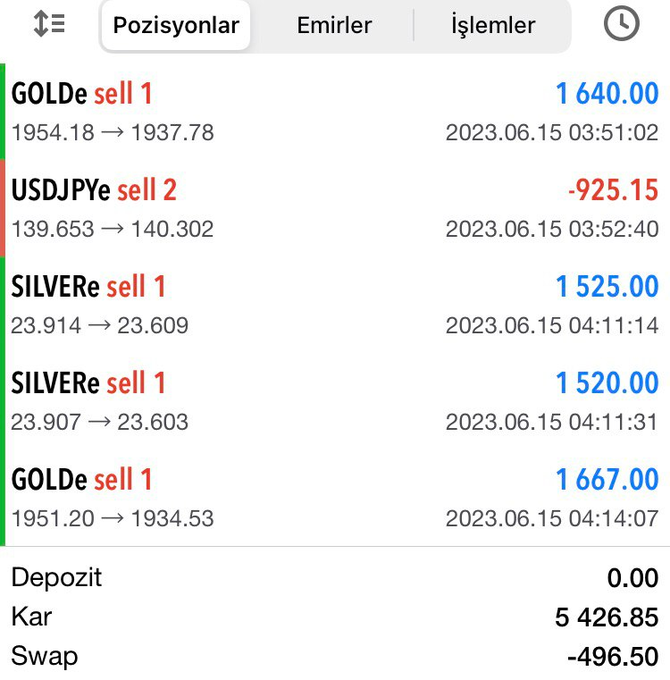Image resolution: width=670 pixels, height=680 pixels.
Task: Select the Pozisyonlar tab
Action: pyautogui.click(x=175, y=26)
